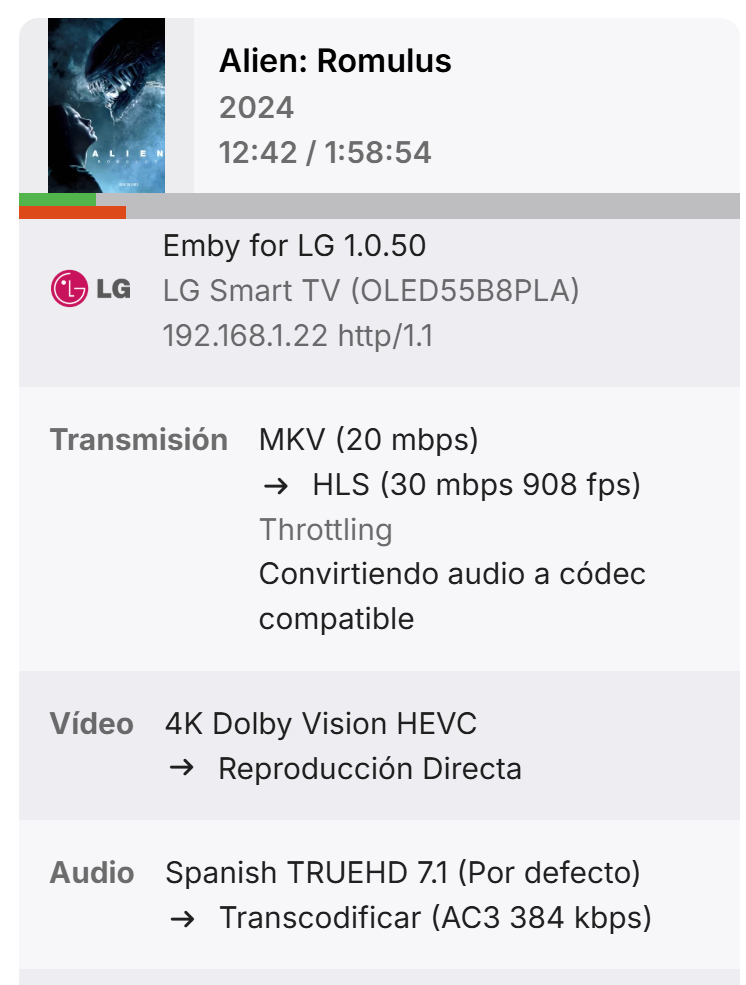Screen dimensions: 746x985
Task: Open the Alien: Romulus poster thumbnail
Action: 106,105
